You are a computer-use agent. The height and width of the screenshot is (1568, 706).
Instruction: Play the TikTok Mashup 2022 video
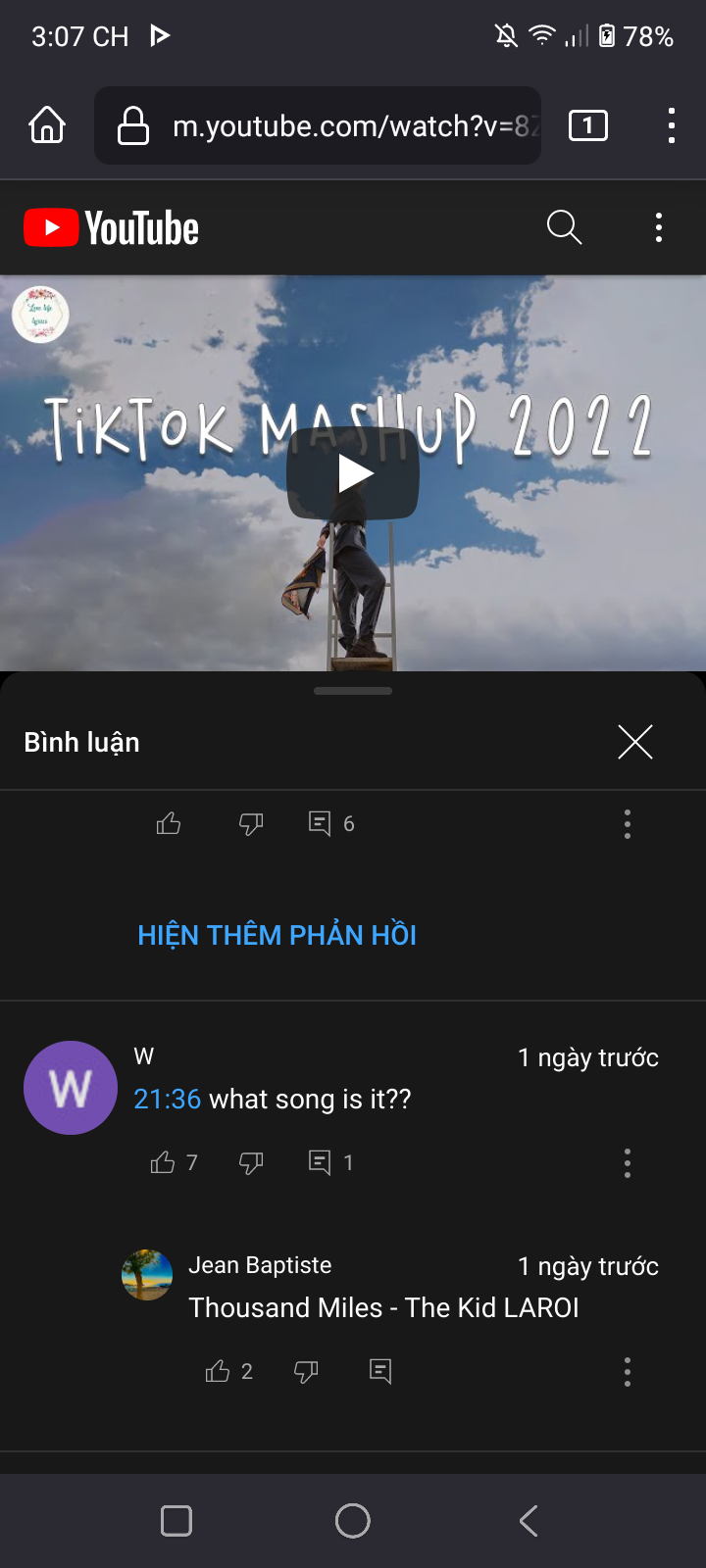pos(353,474)
